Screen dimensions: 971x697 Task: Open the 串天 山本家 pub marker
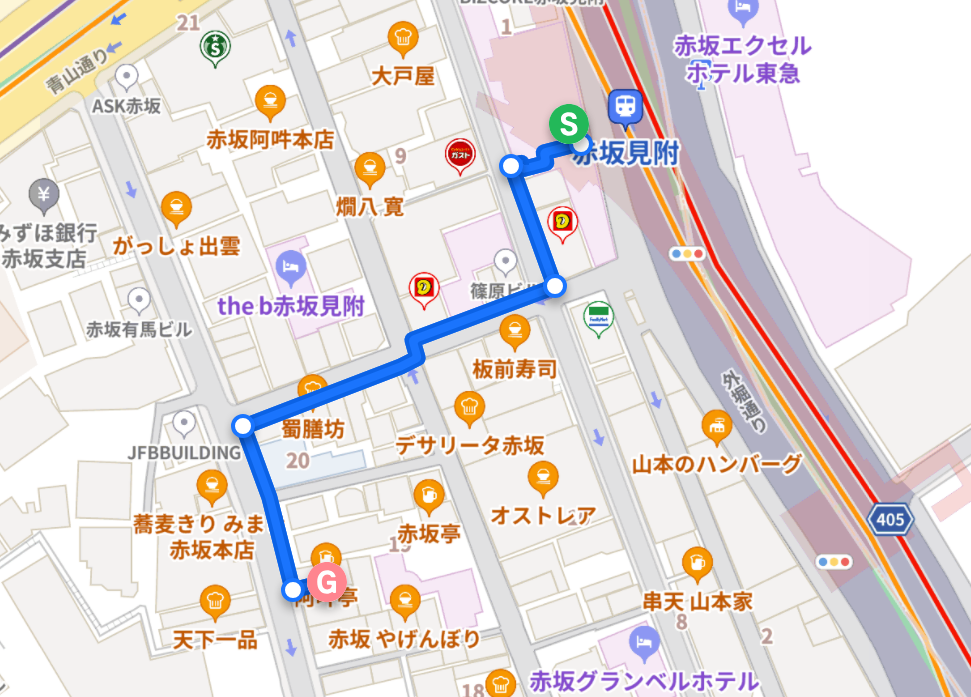(x=697, y=563)
